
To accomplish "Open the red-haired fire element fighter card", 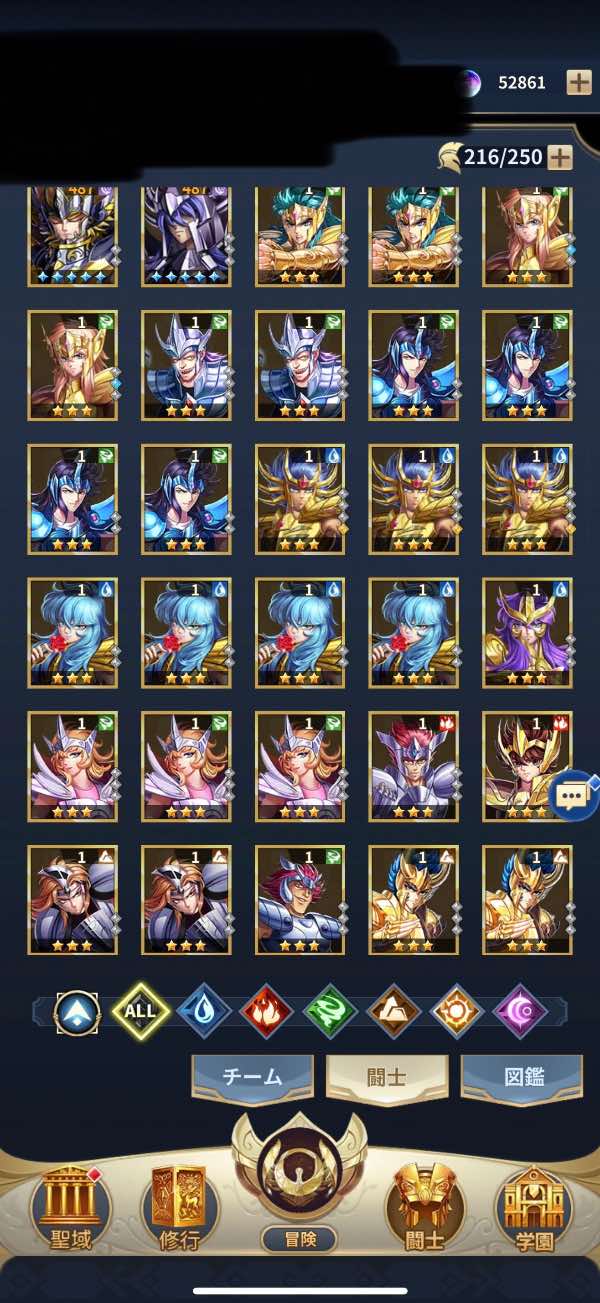I will pos(413,766).
